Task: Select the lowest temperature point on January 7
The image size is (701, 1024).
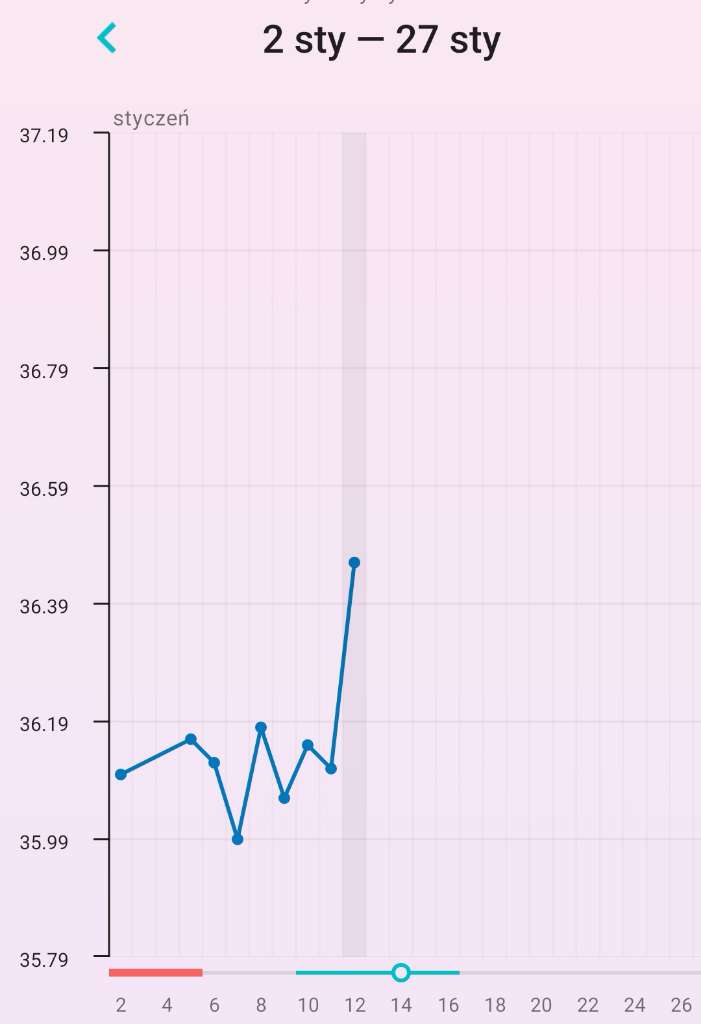Action: [237, 839]
